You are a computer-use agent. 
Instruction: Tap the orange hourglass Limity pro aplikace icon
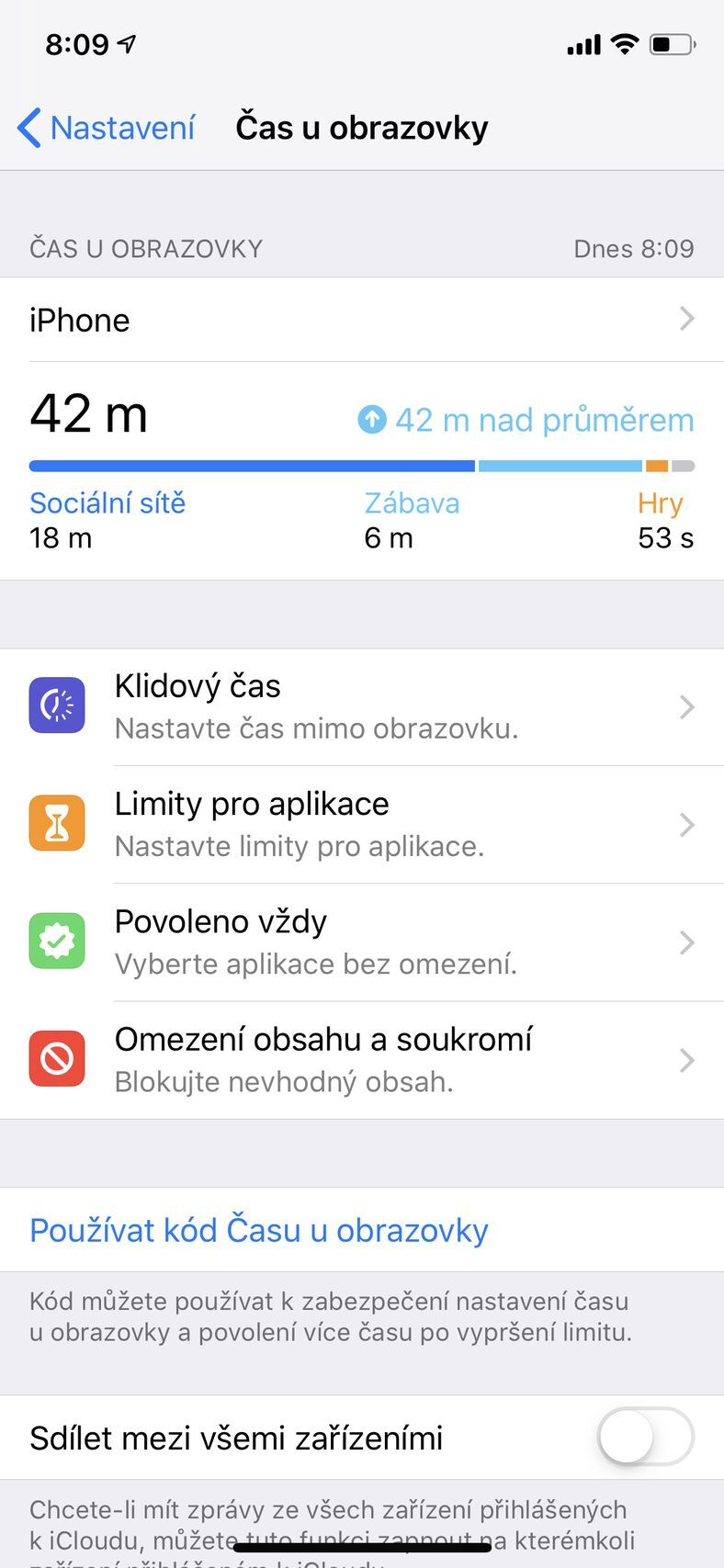coord(57,823)
